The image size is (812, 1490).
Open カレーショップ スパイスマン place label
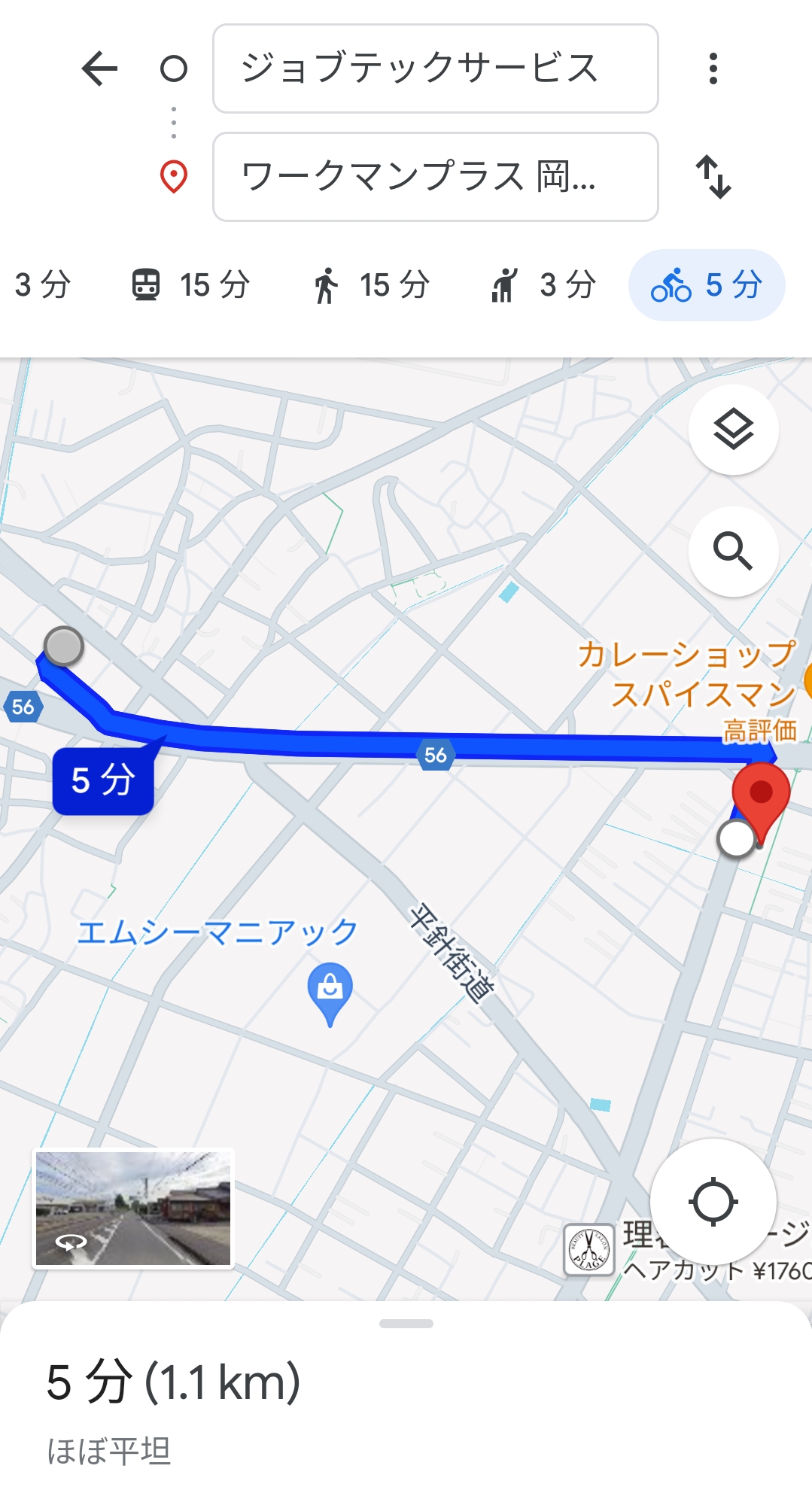tap(688, 674)
